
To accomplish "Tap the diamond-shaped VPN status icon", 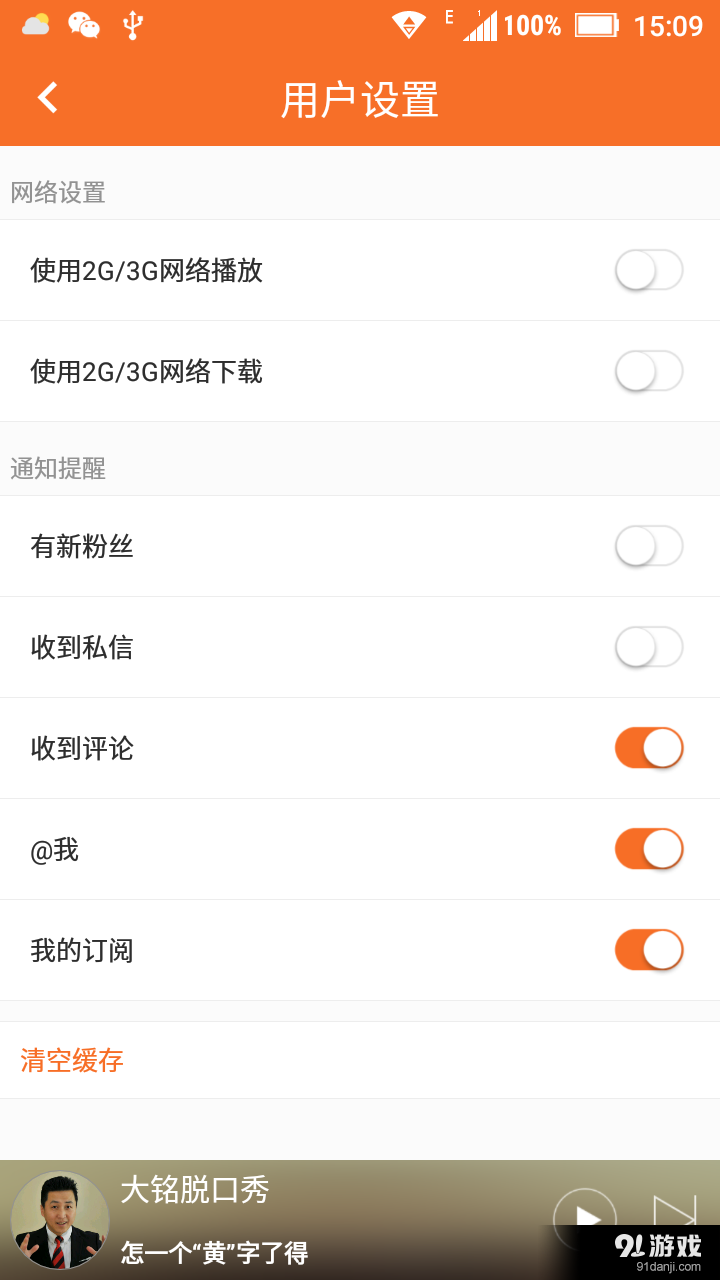I will coord(409,25).
